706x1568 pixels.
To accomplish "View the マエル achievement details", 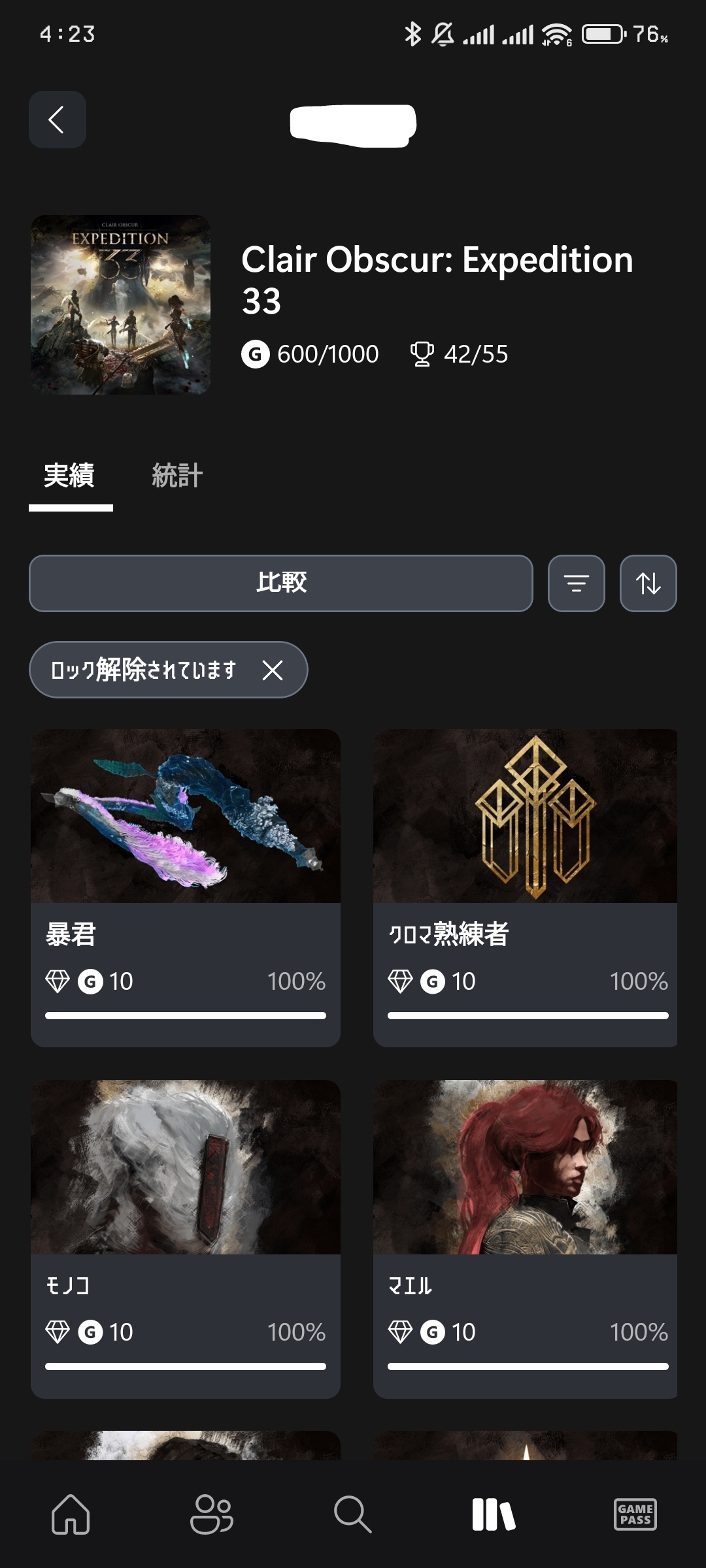I will tap(526, 1239).
